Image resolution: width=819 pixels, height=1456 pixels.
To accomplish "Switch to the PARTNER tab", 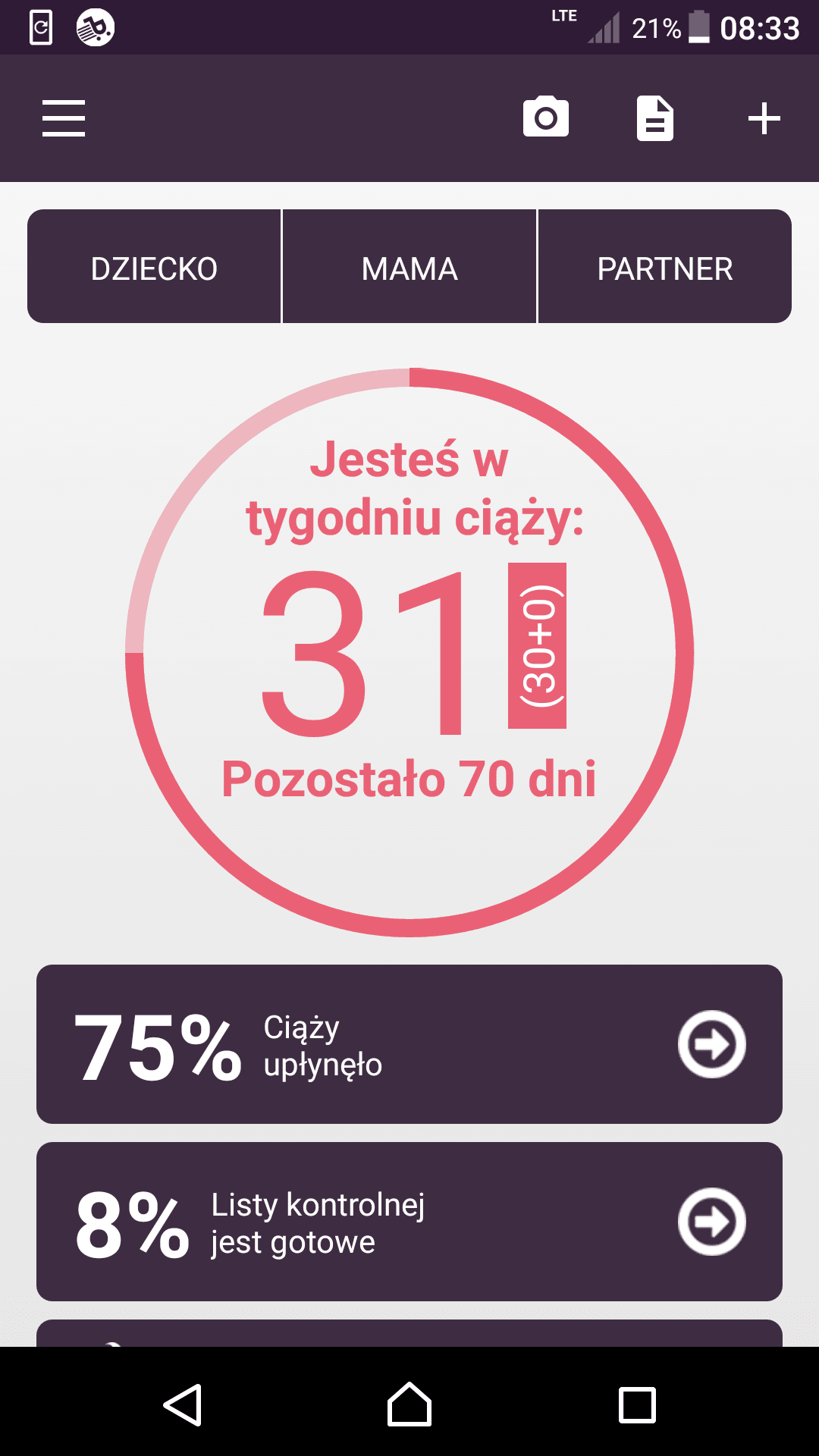I will 664,268.
